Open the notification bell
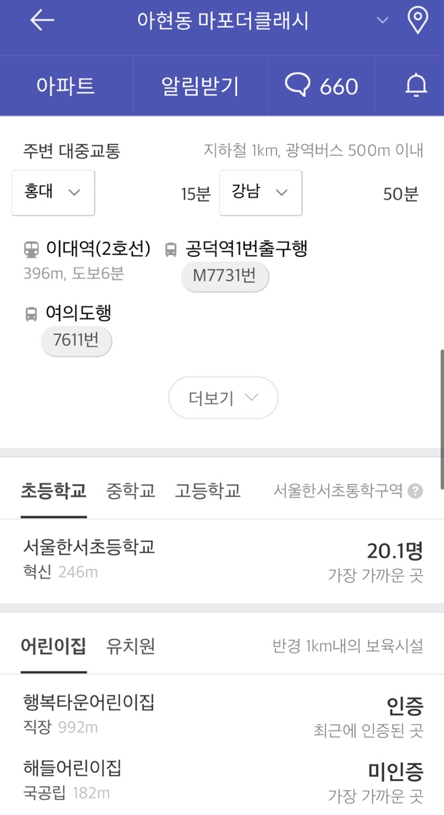Image resolution: width=444 pixels, height=815 pixels. coord(416,86)
